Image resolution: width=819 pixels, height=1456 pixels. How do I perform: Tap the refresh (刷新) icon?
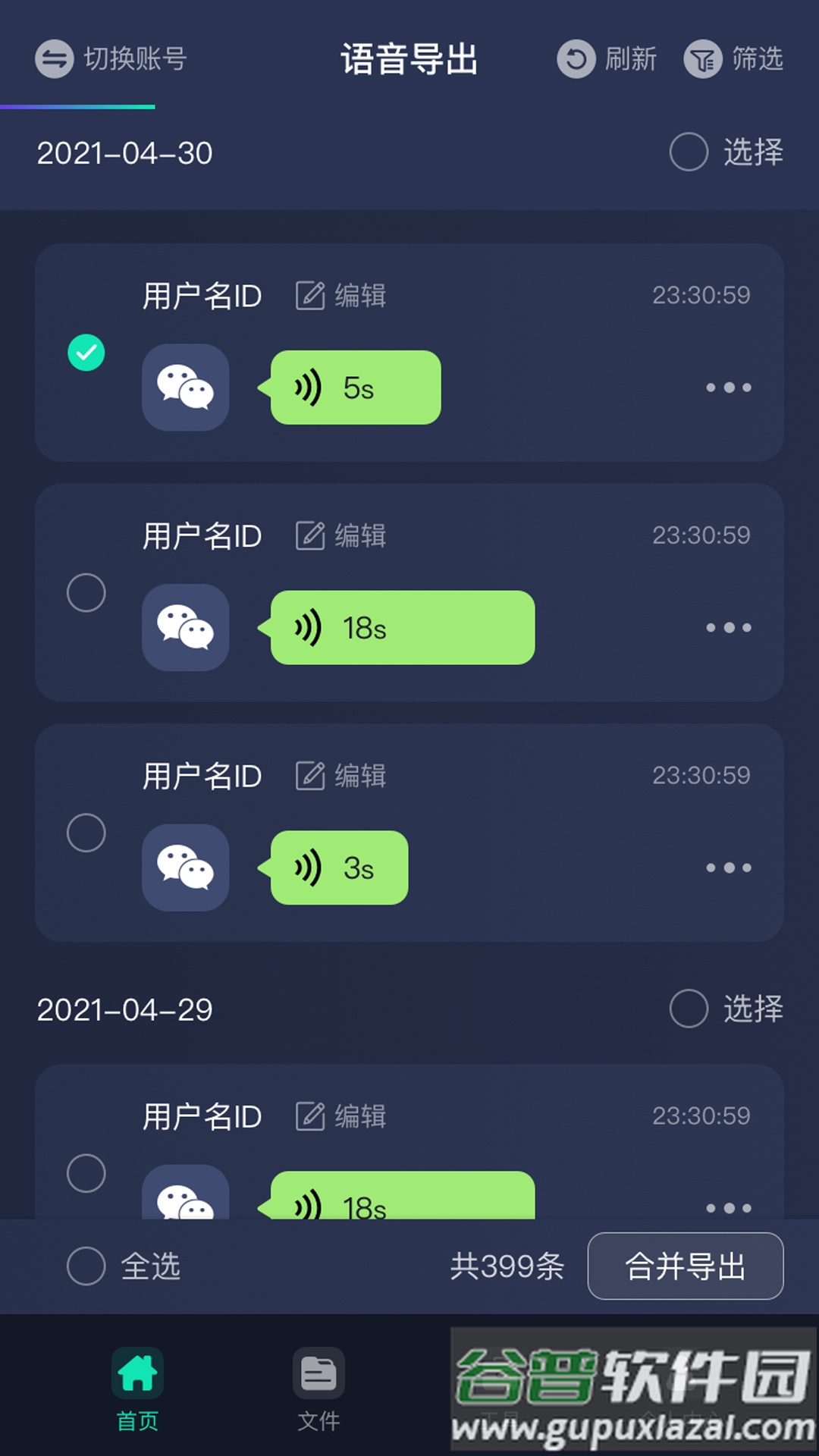click(576, 59)
